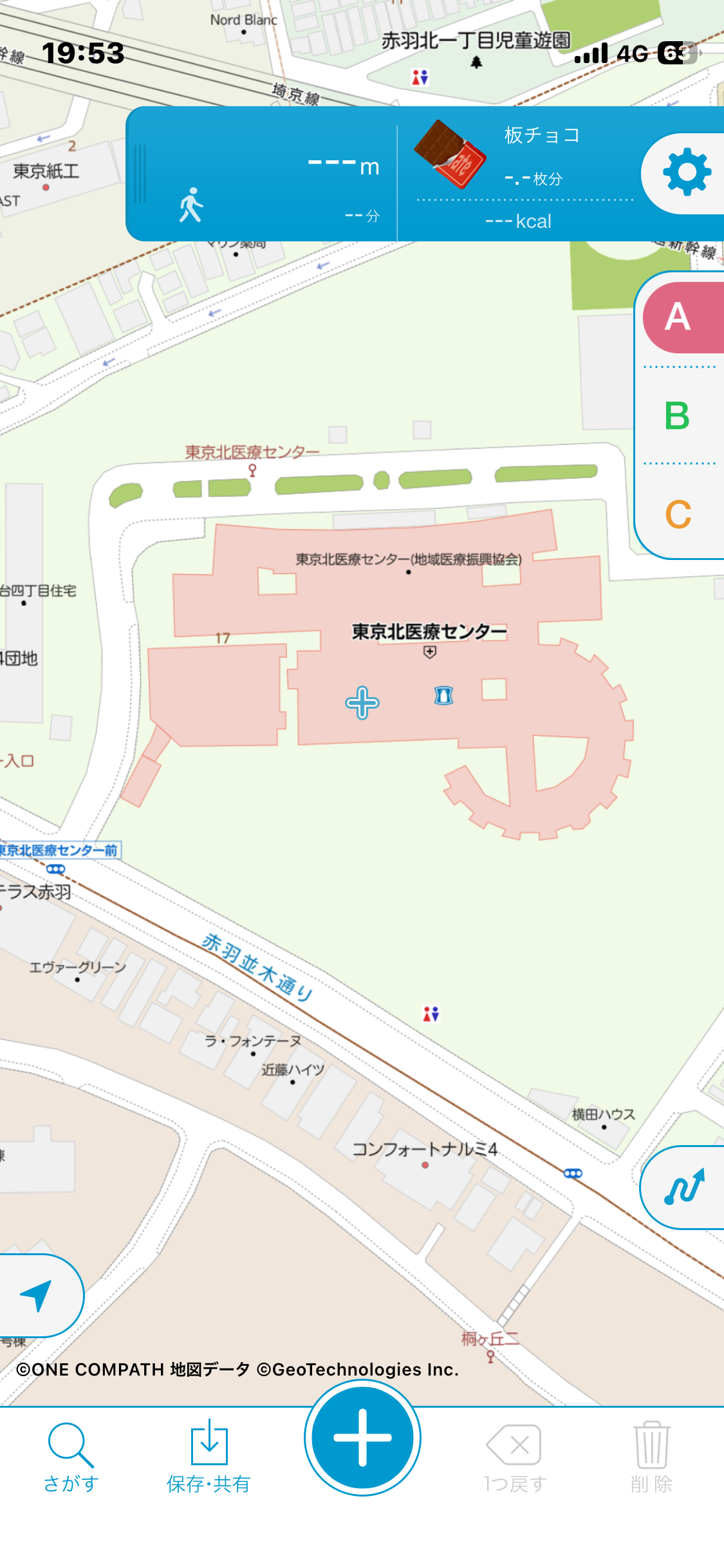Tap the route drawing mode button
Screen dimensions: 724x1568
coord(684,1187)
